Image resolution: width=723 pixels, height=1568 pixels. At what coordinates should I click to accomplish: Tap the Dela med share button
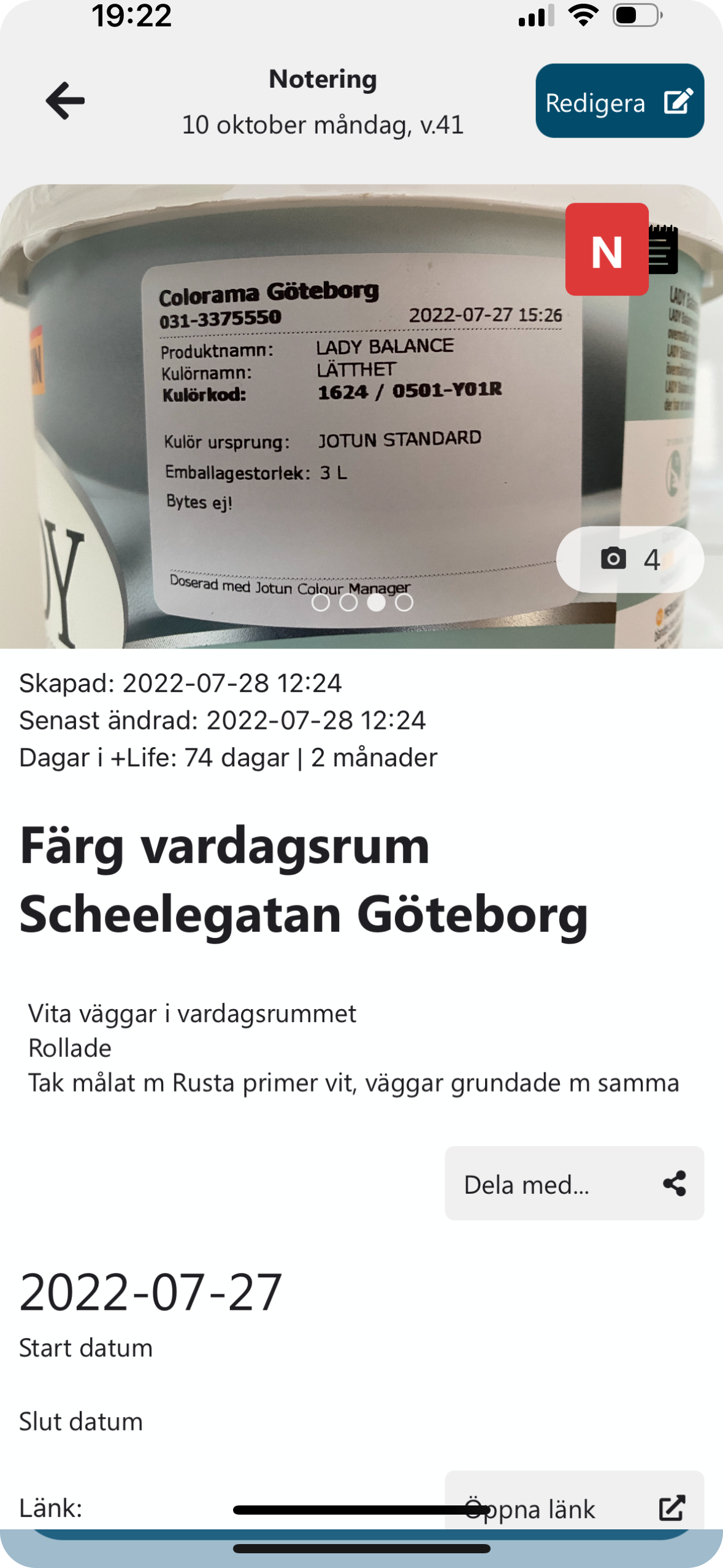point(574,1183)
